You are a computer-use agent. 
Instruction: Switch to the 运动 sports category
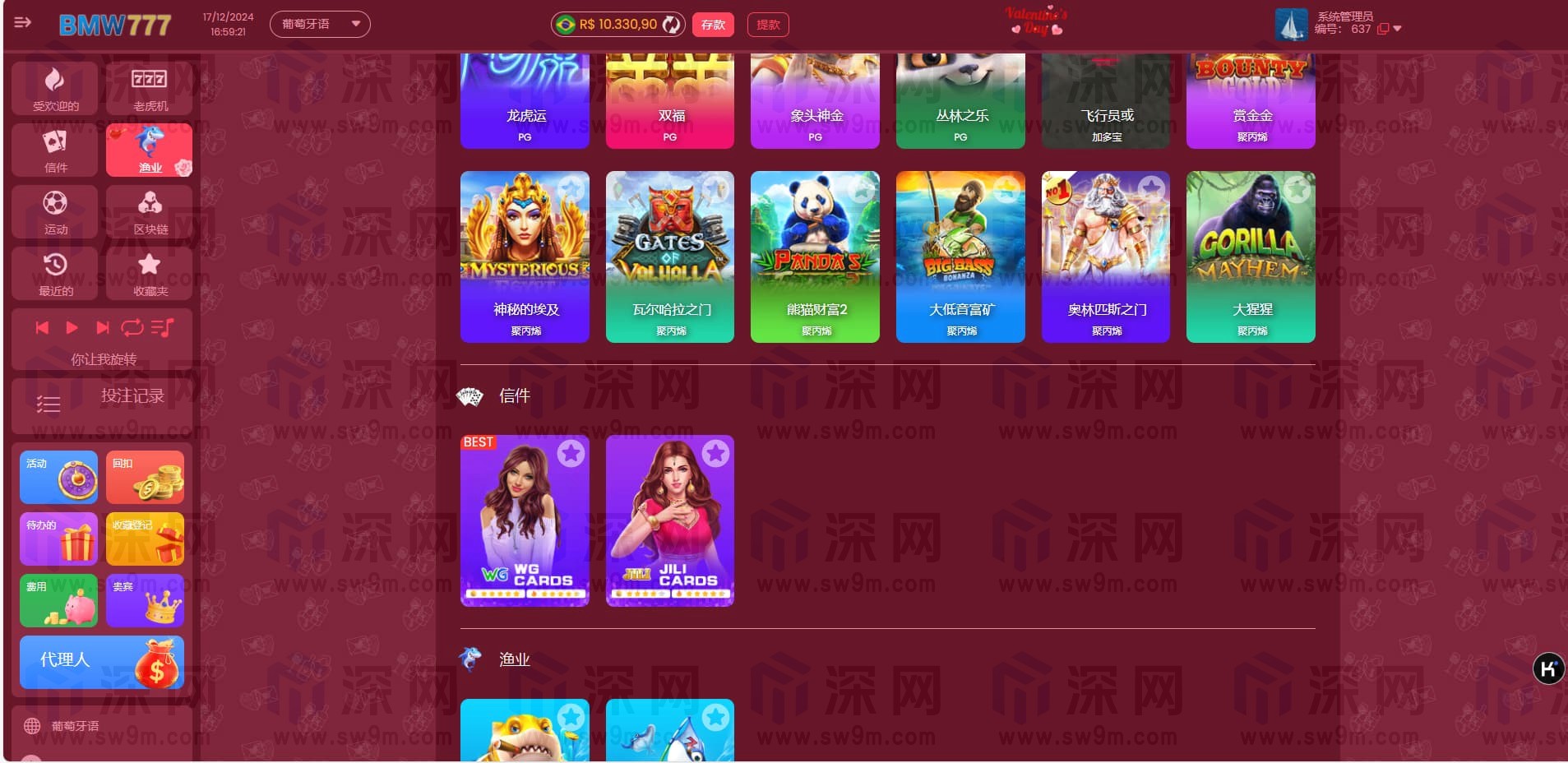coord(55,211)
